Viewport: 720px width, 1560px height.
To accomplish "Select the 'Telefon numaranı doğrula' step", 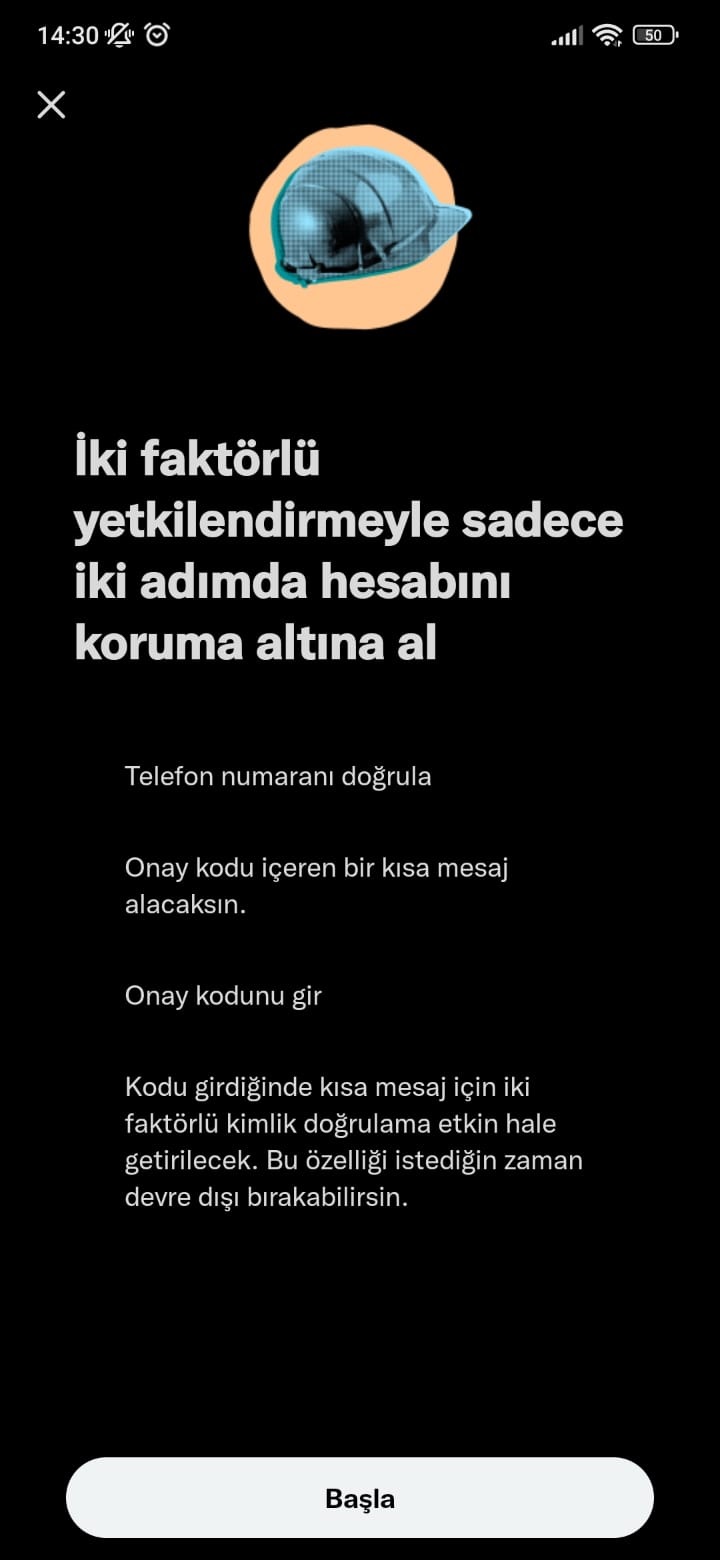I will [x=277, y=775].
